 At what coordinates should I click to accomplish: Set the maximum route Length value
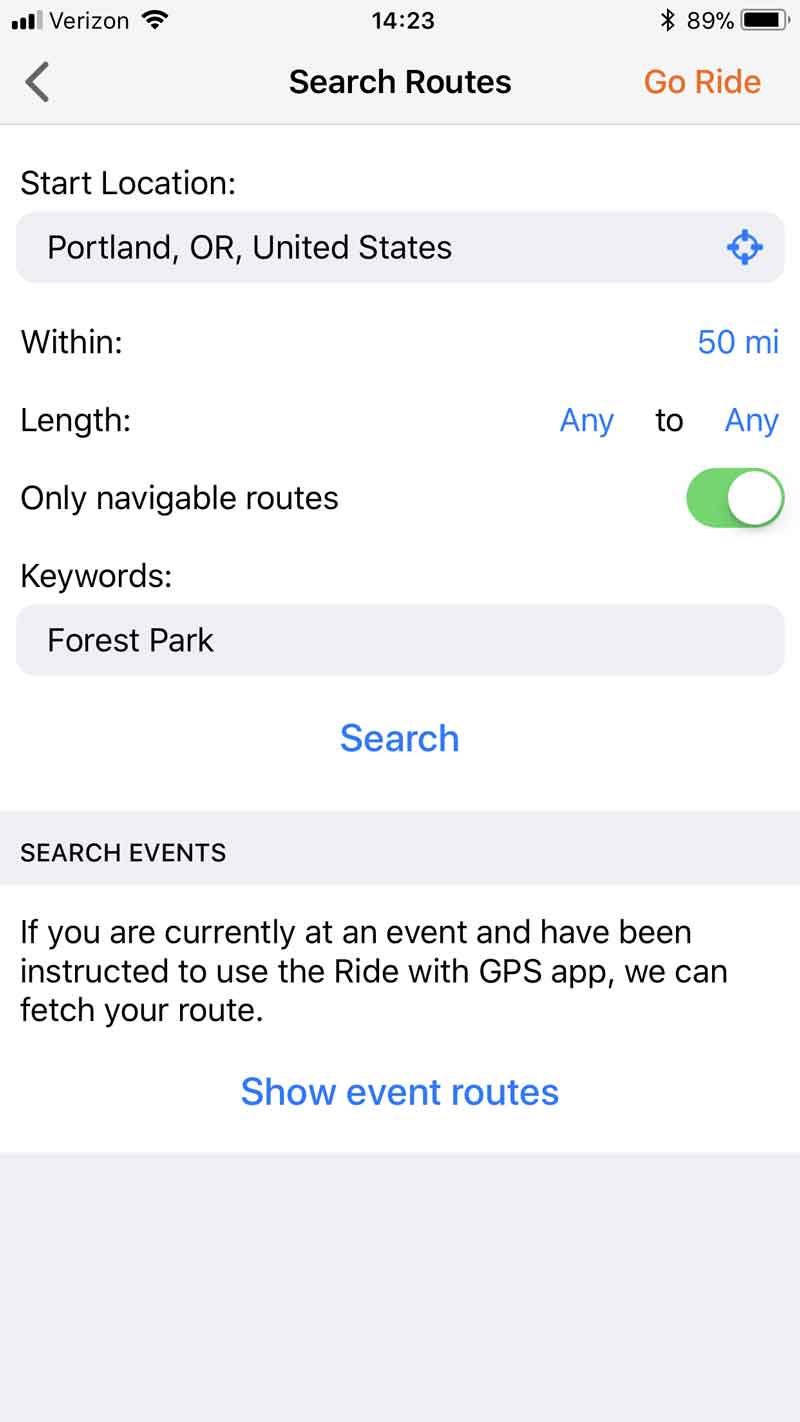coord(751,421)
